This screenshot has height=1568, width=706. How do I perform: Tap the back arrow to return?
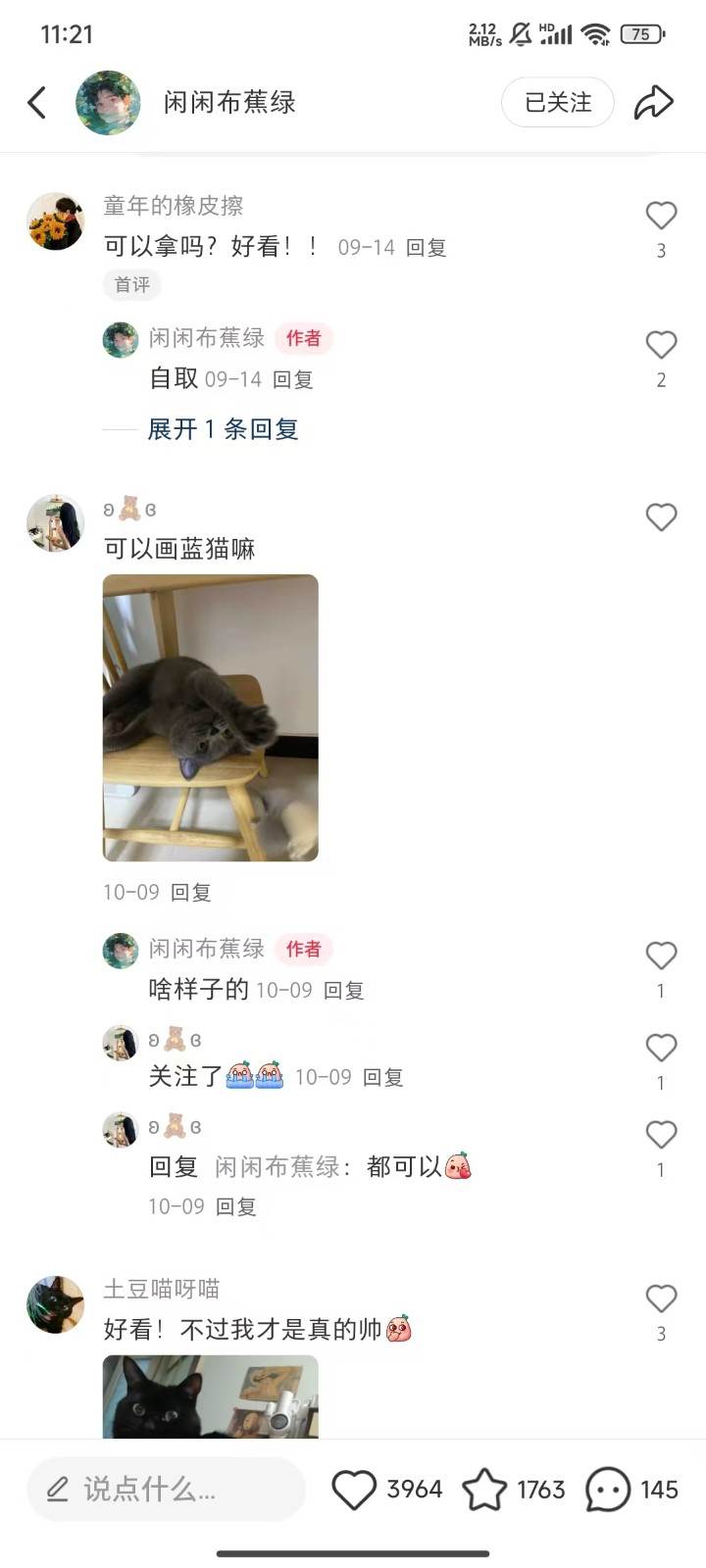(x=38, y=101)
